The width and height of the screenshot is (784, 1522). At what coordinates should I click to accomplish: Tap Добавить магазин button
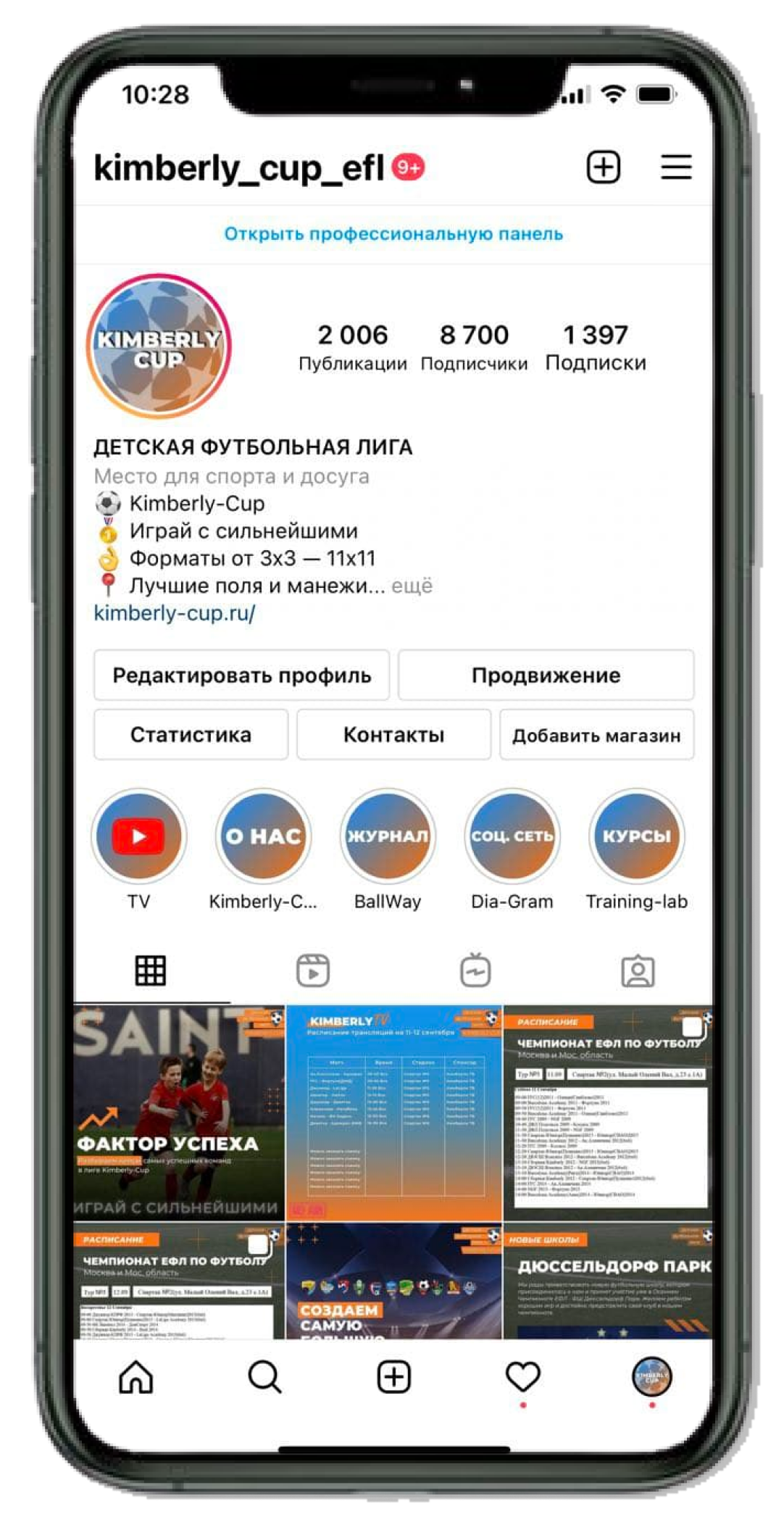[596, 735]
